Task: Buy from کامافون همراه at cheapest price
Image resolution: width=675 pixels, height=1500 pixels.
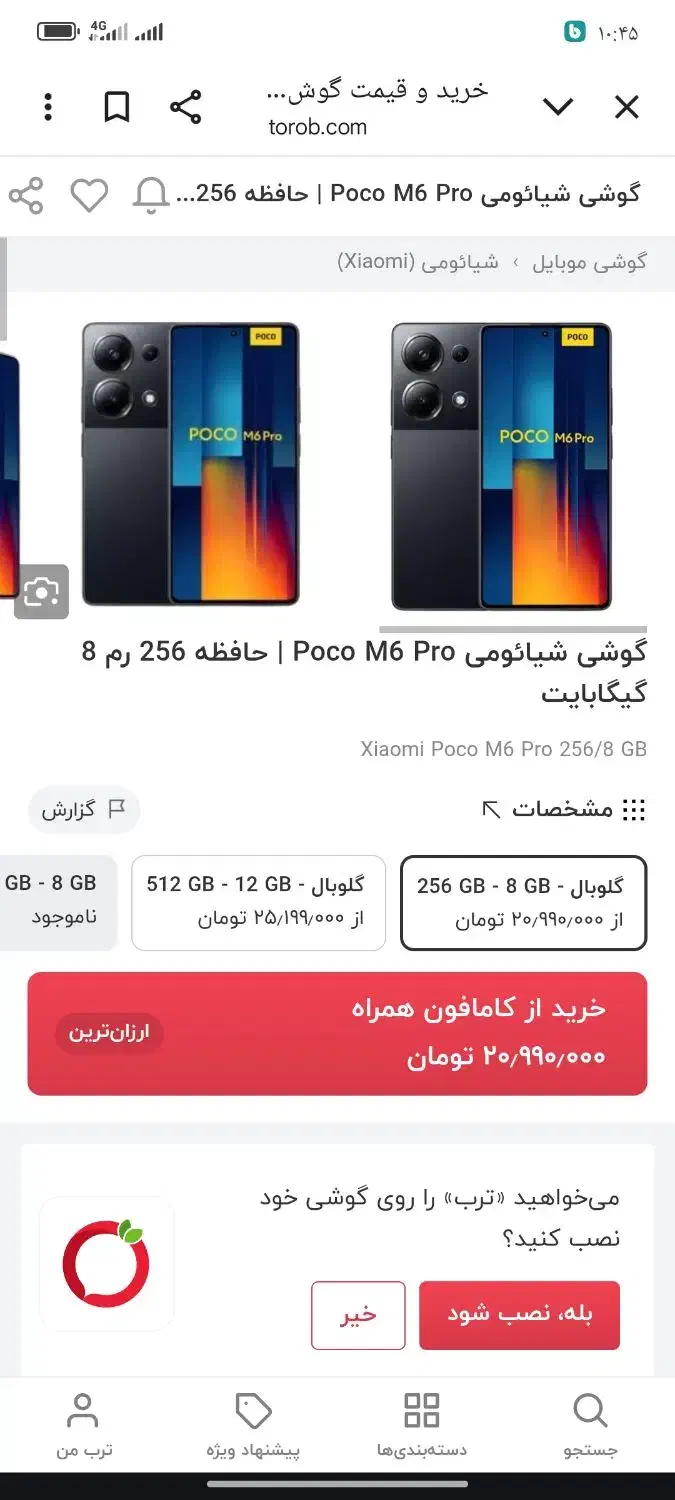Action: (x=337, y=1033)
